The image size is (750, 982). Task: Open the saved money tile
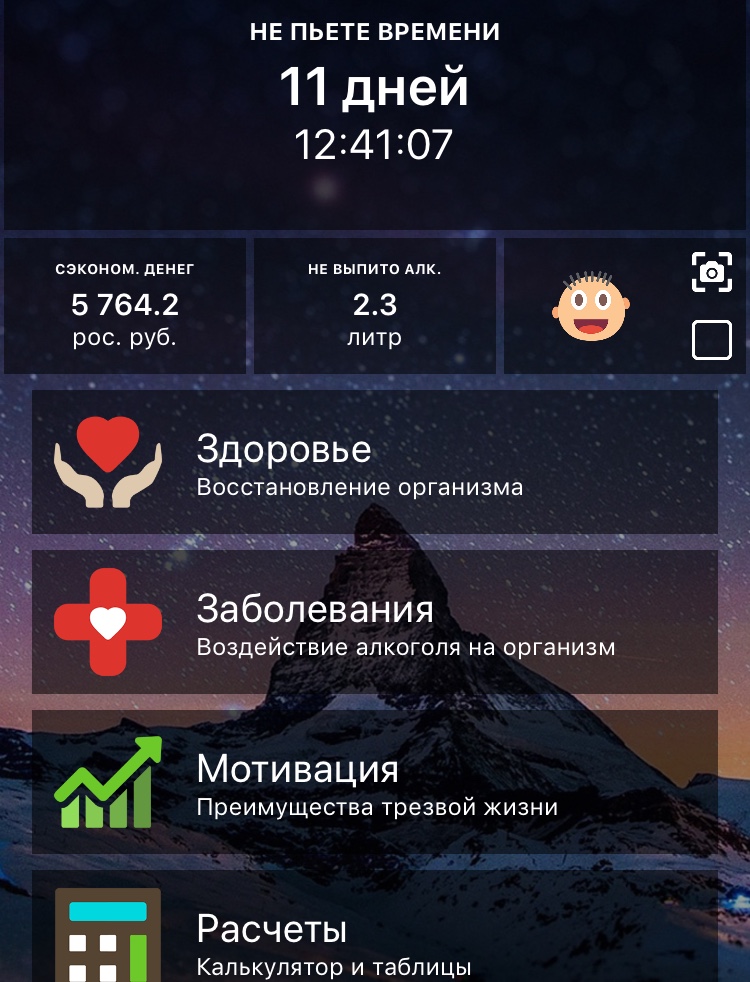(125, 306)
